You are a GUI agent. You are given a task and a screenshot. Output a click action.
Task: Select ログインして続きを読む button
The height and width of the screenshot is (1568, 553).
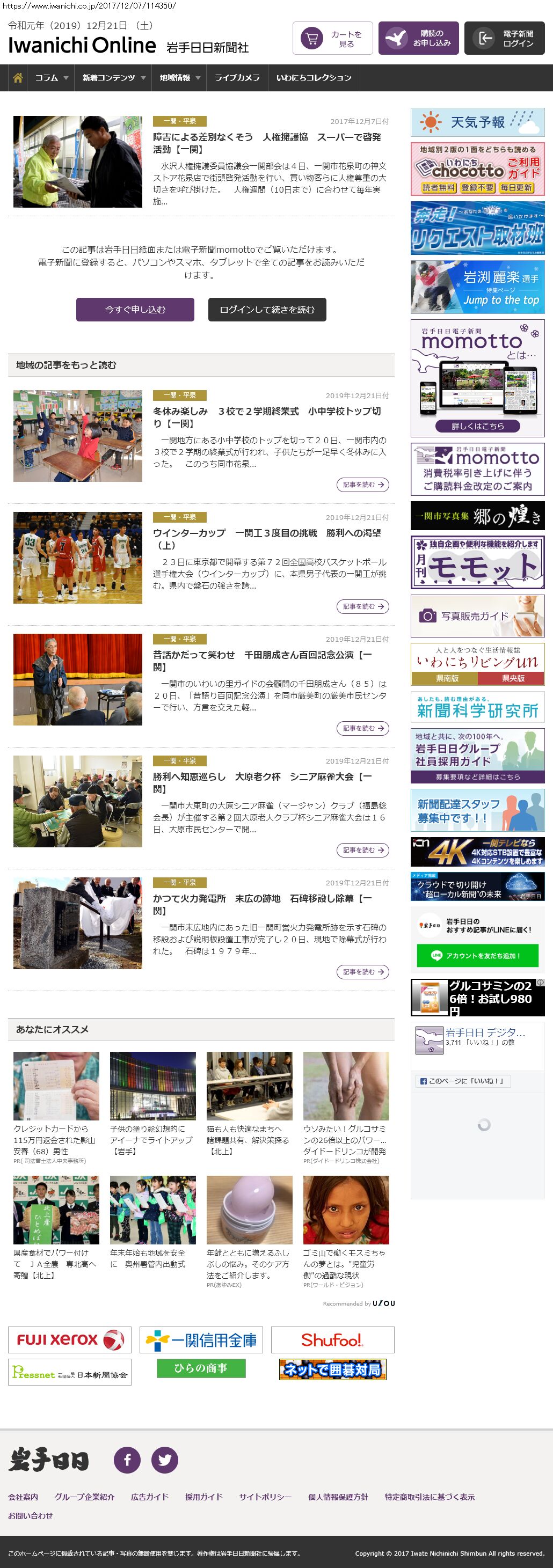(x=267, y=309)
